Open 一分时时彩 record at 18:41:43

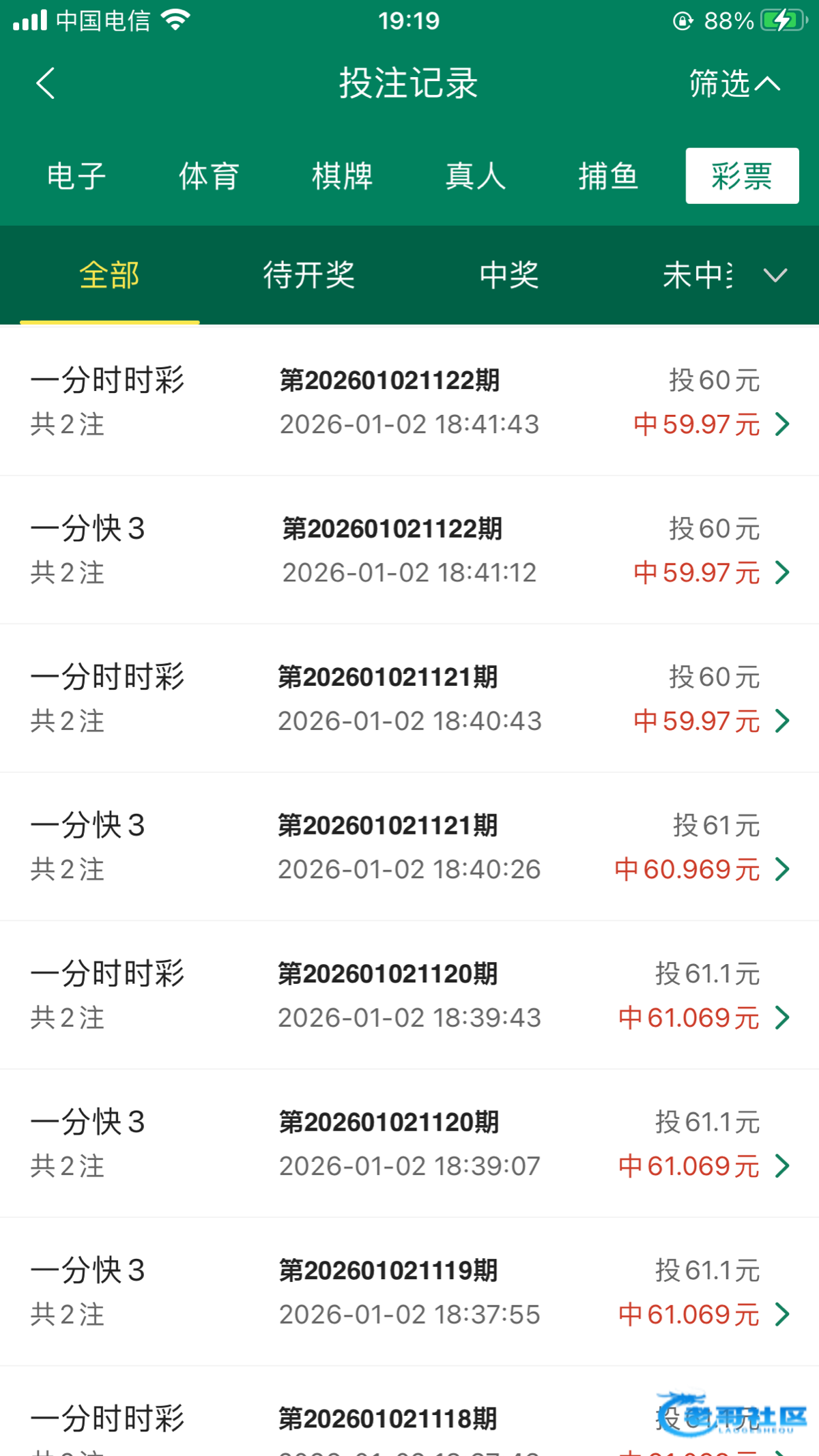409,402
